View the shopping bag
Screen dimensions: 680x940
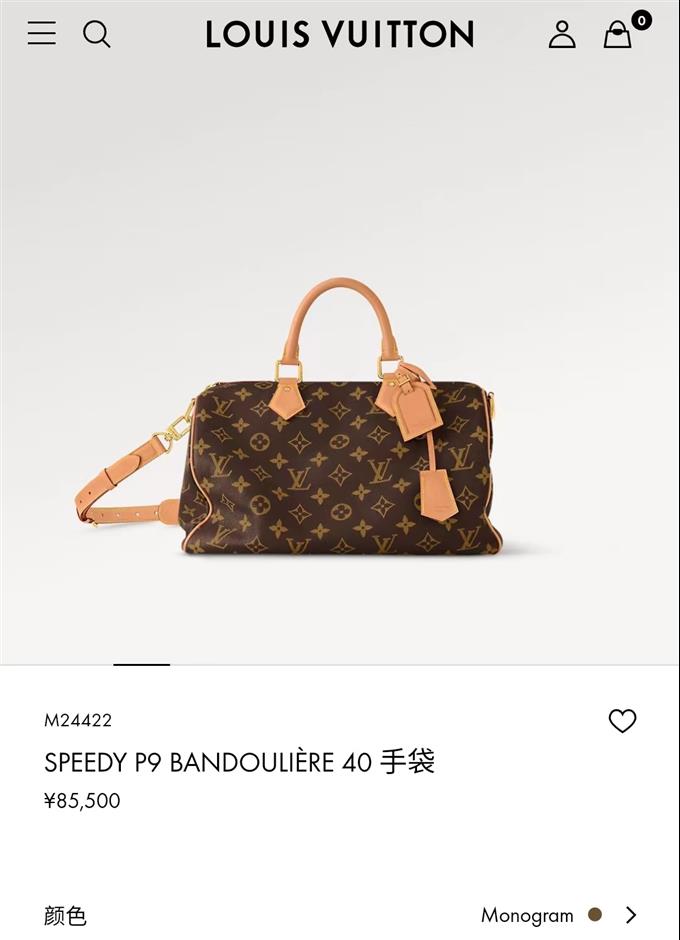tap(618, 35)
